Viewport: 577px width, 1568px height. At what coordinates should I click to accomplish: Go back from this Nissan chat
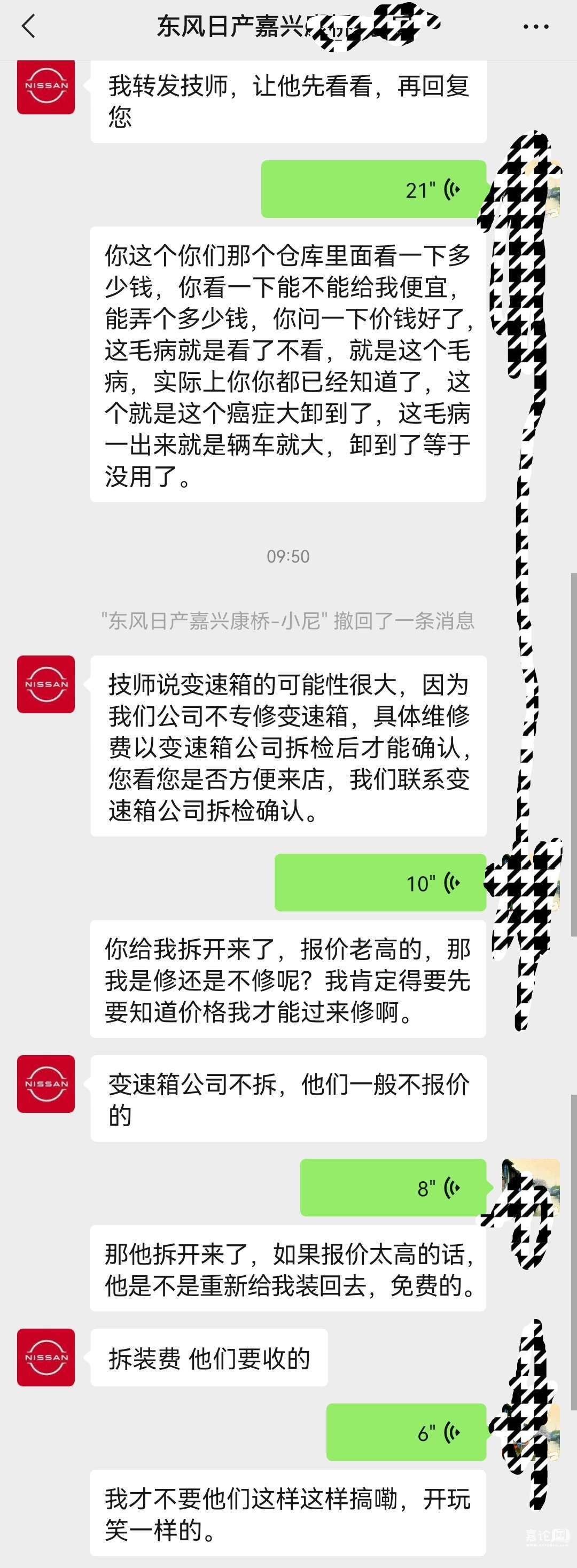click(x=29, y=27)
